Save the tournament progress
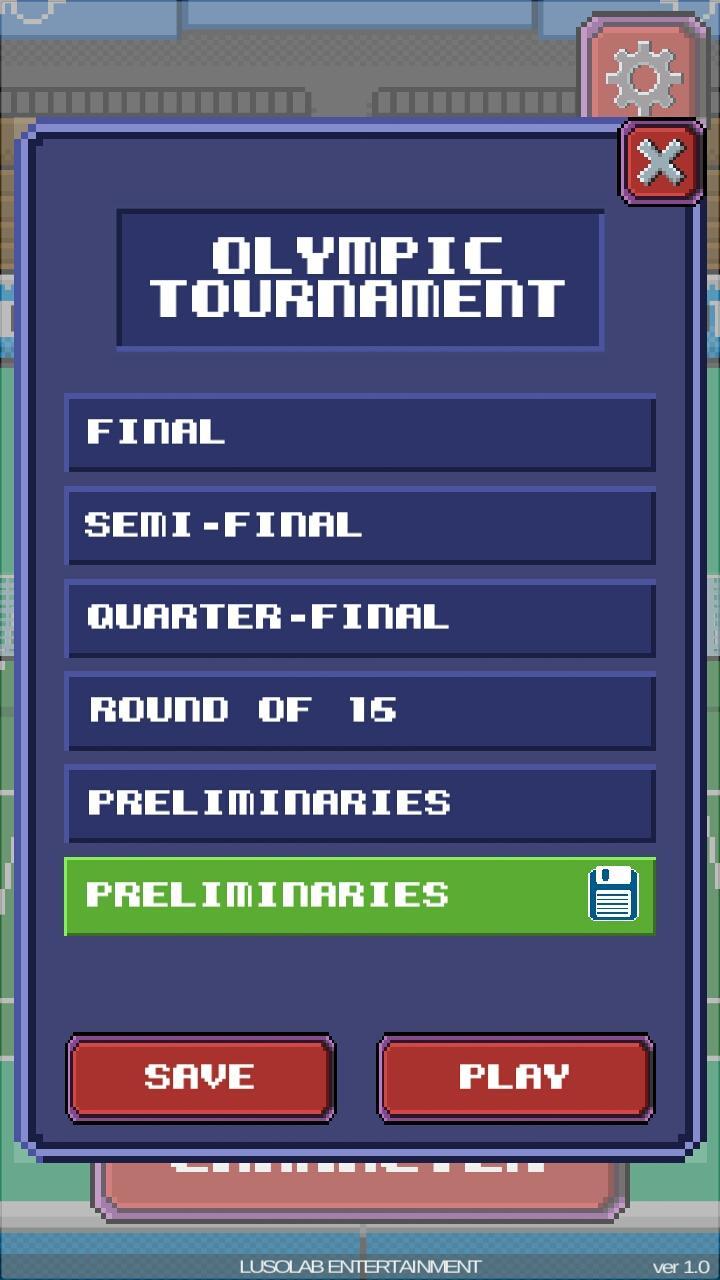Viewport: 720px width, 1280px height. tap(200, 1077)
